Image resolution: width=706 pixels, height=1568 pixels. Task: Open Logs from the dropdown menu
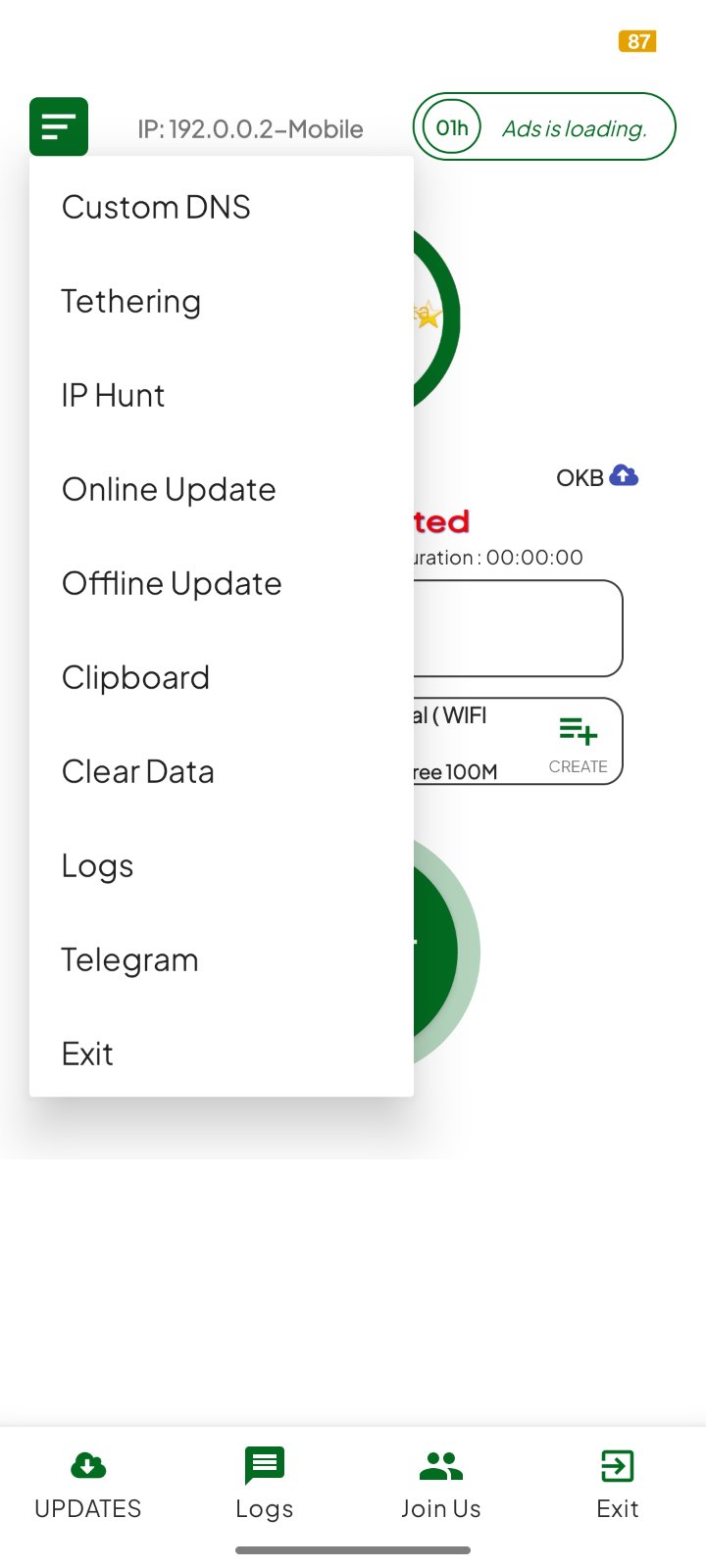tap(97, 866)
